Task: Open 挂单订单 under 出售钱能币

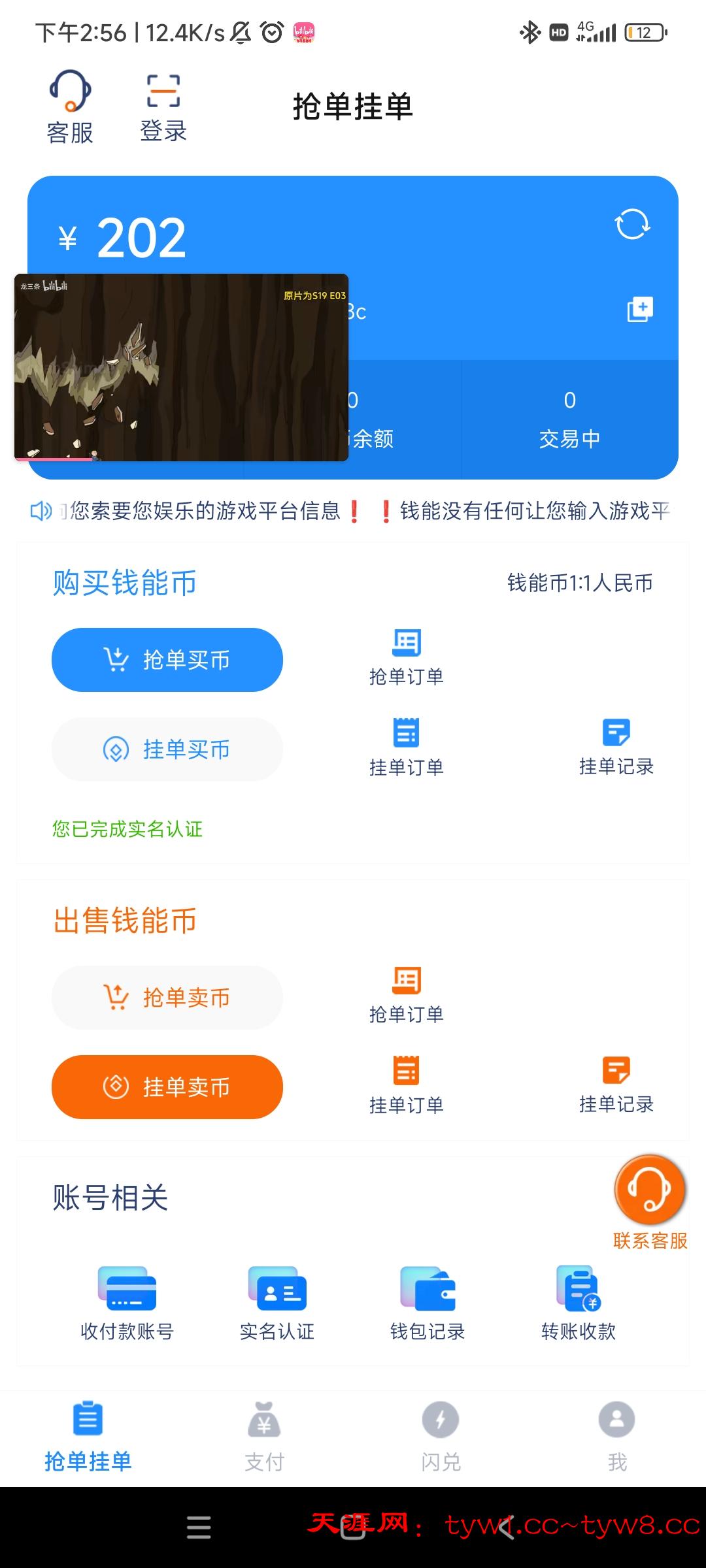Action: [x=407, y=1085]
